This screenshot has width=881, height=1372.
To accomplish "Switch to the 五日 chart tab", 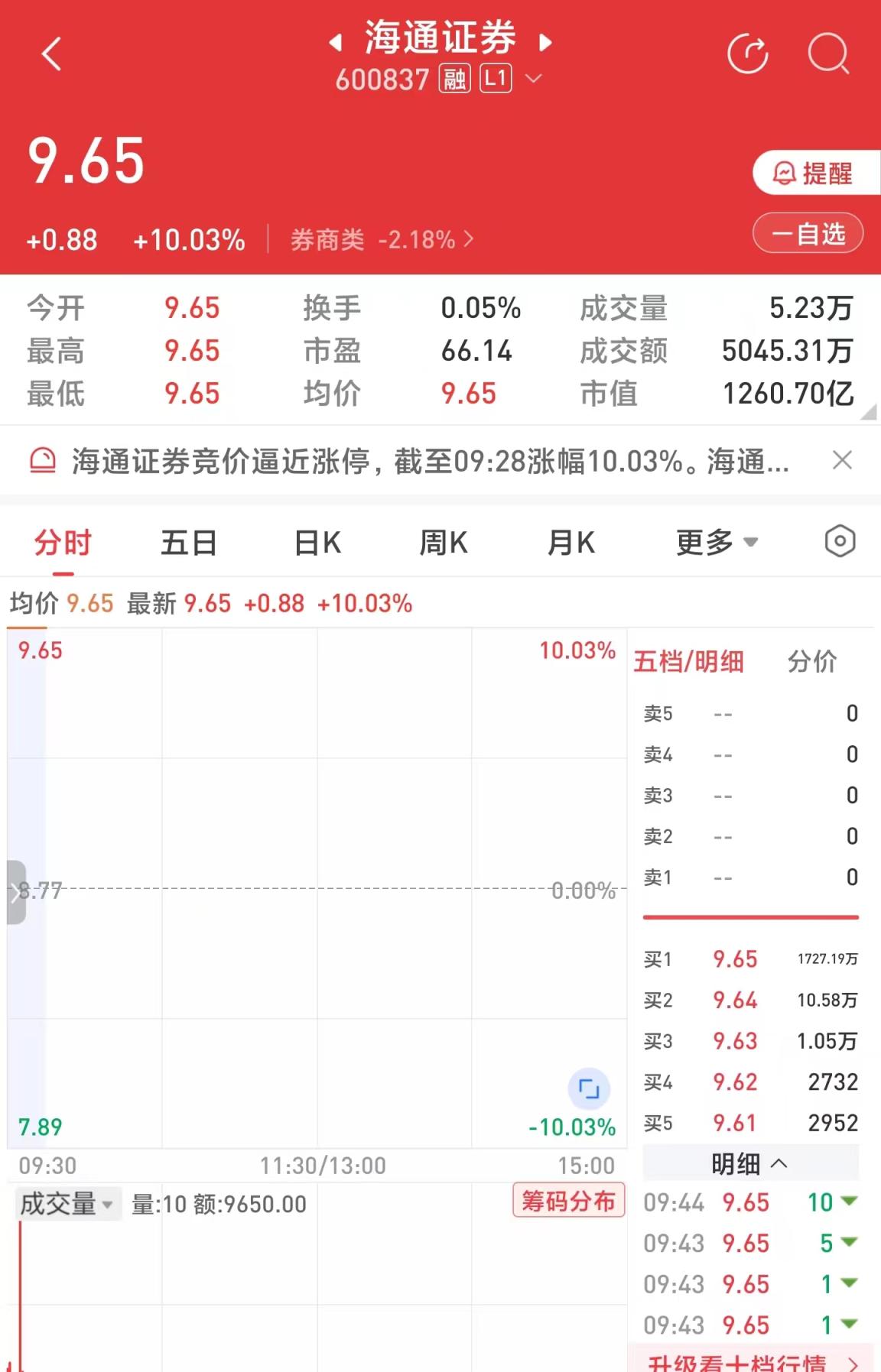I will pos(189,543).
